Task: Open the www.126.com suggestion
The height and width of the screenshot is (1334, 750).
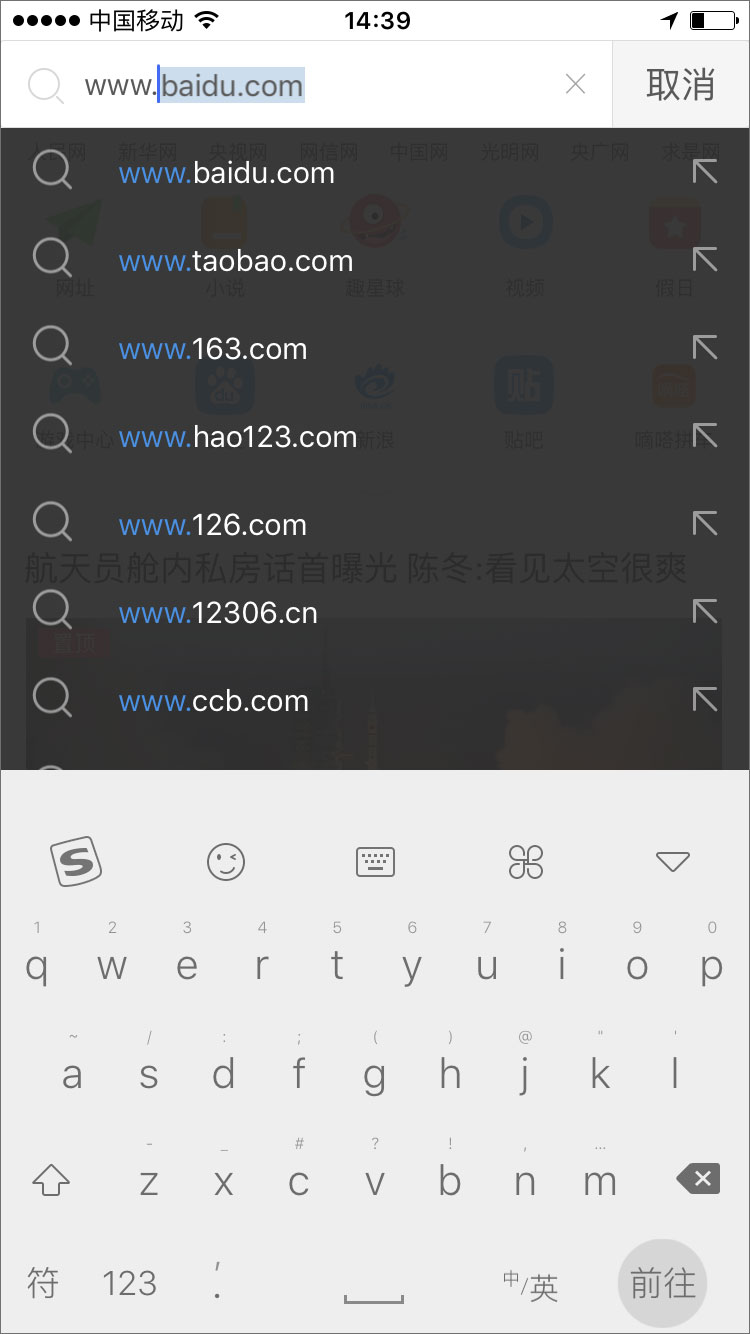Action: click(213, 525)
